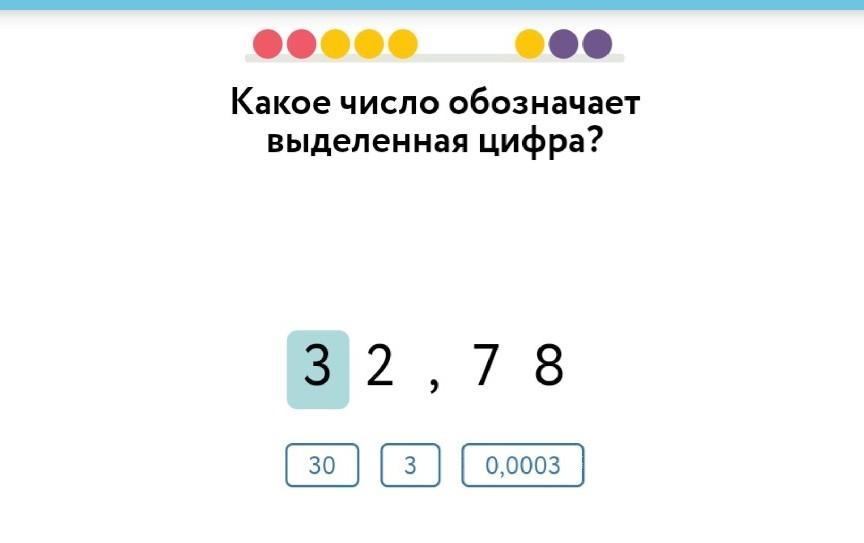Screen dimensions: 864x543
Task: Choose answer 30
Action: tap(322, 465)
